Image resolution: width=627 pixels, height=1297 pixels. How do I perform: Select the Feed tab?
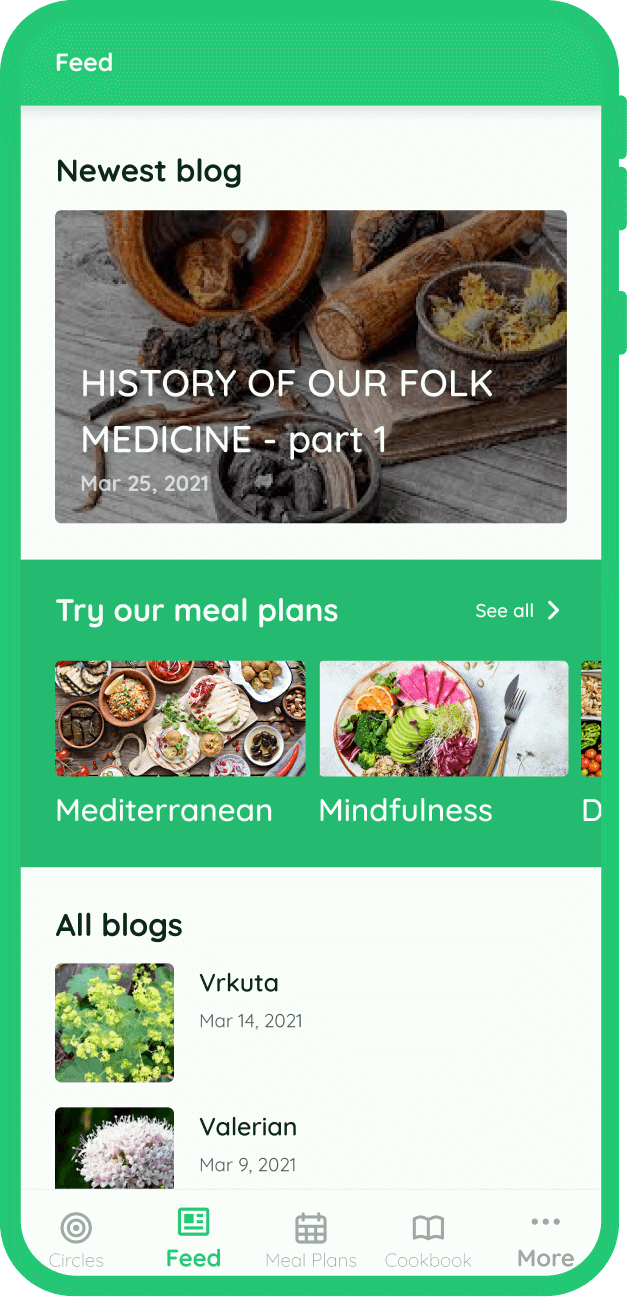193,1238
